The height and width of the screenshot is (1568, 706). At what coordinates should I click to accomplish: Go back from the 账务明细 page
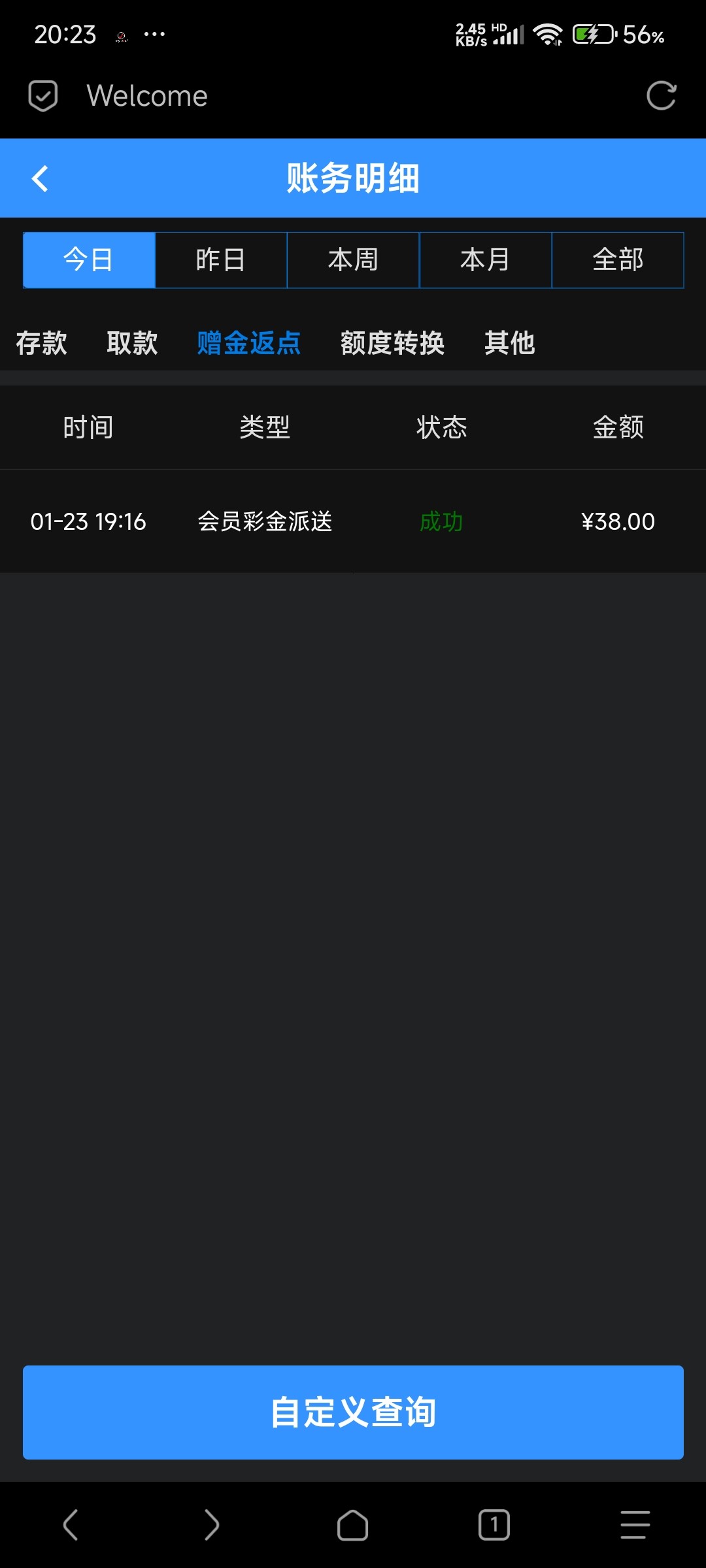click(40, 178)
